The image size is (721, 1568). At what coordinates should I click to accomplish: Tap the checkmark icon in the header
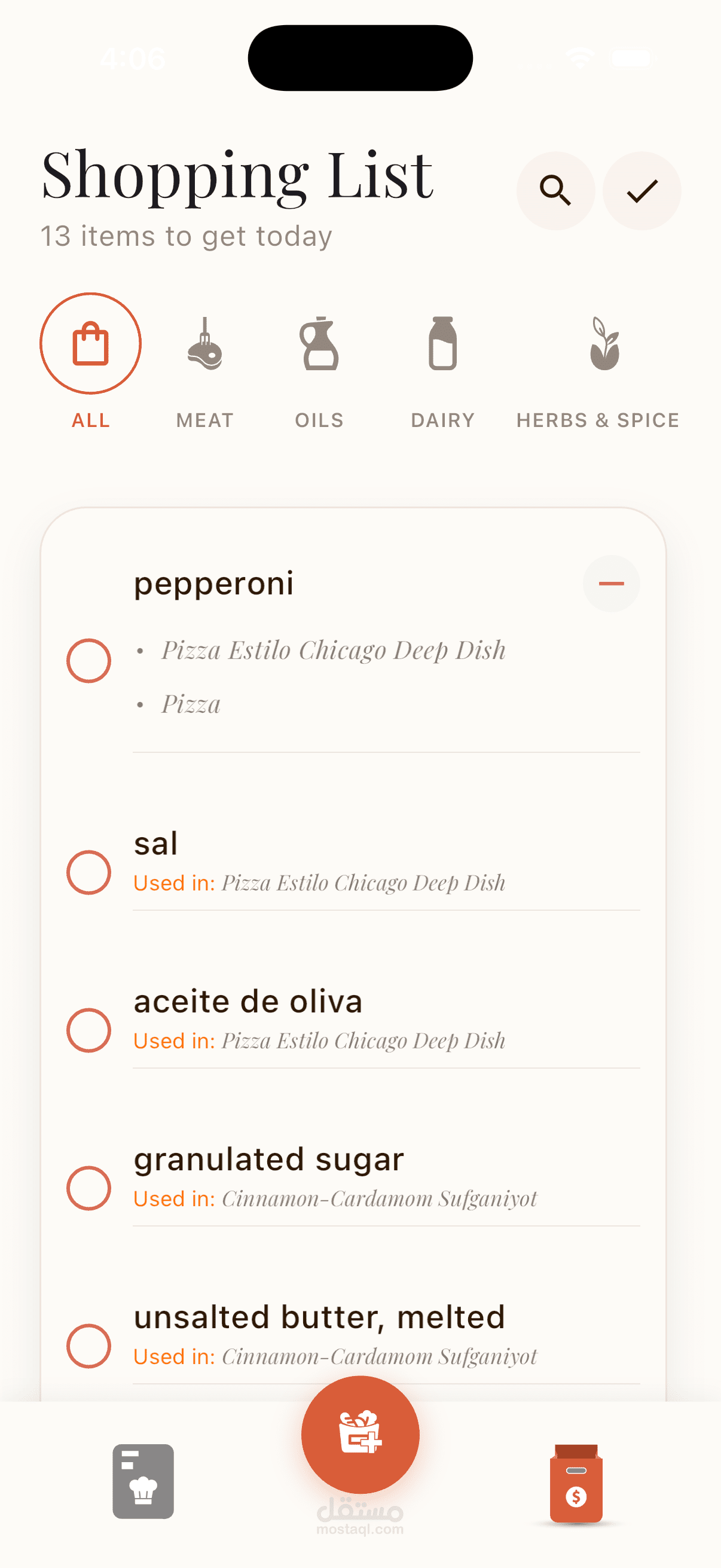tap(641, 191)
